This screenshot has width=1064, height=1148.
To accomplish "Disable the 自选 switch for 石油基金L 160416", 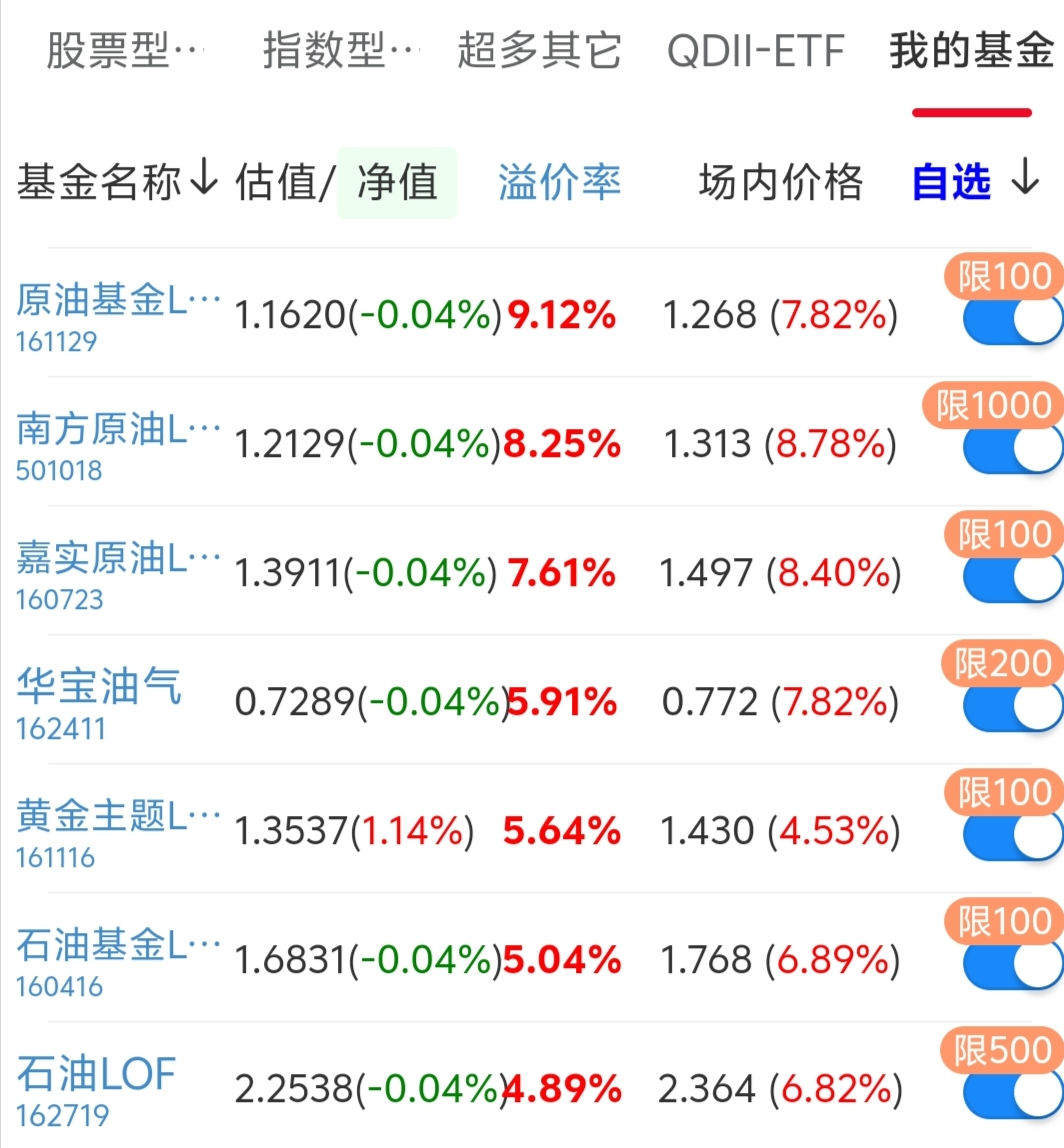I will point(1013,966).
